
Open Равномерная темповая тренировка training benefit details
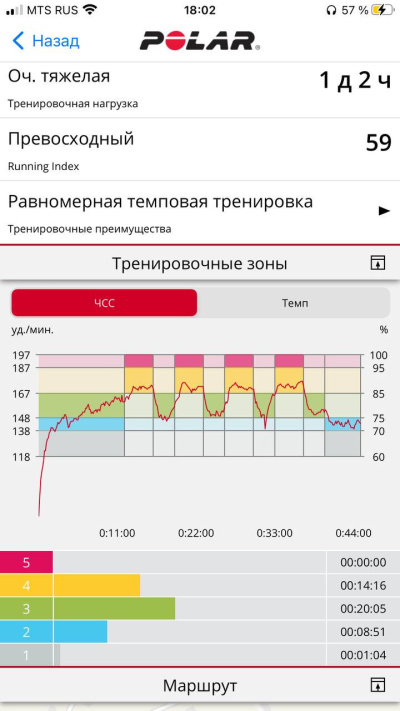point(200,213)
